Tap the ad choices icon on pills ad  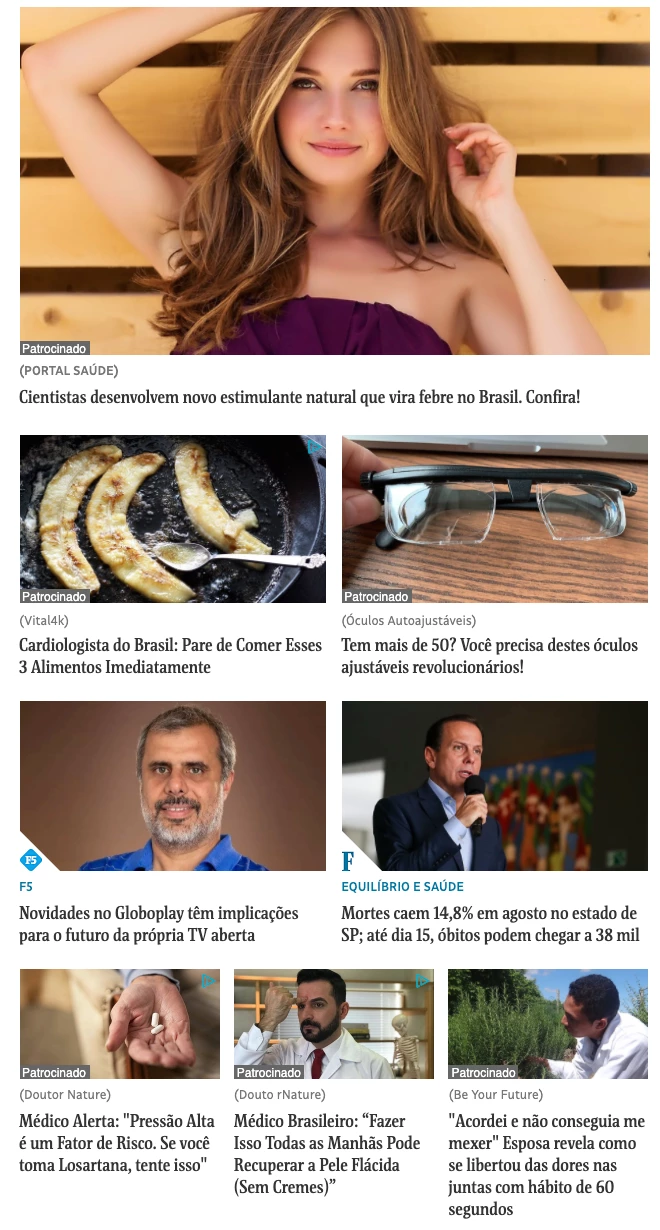click(209, 981)
